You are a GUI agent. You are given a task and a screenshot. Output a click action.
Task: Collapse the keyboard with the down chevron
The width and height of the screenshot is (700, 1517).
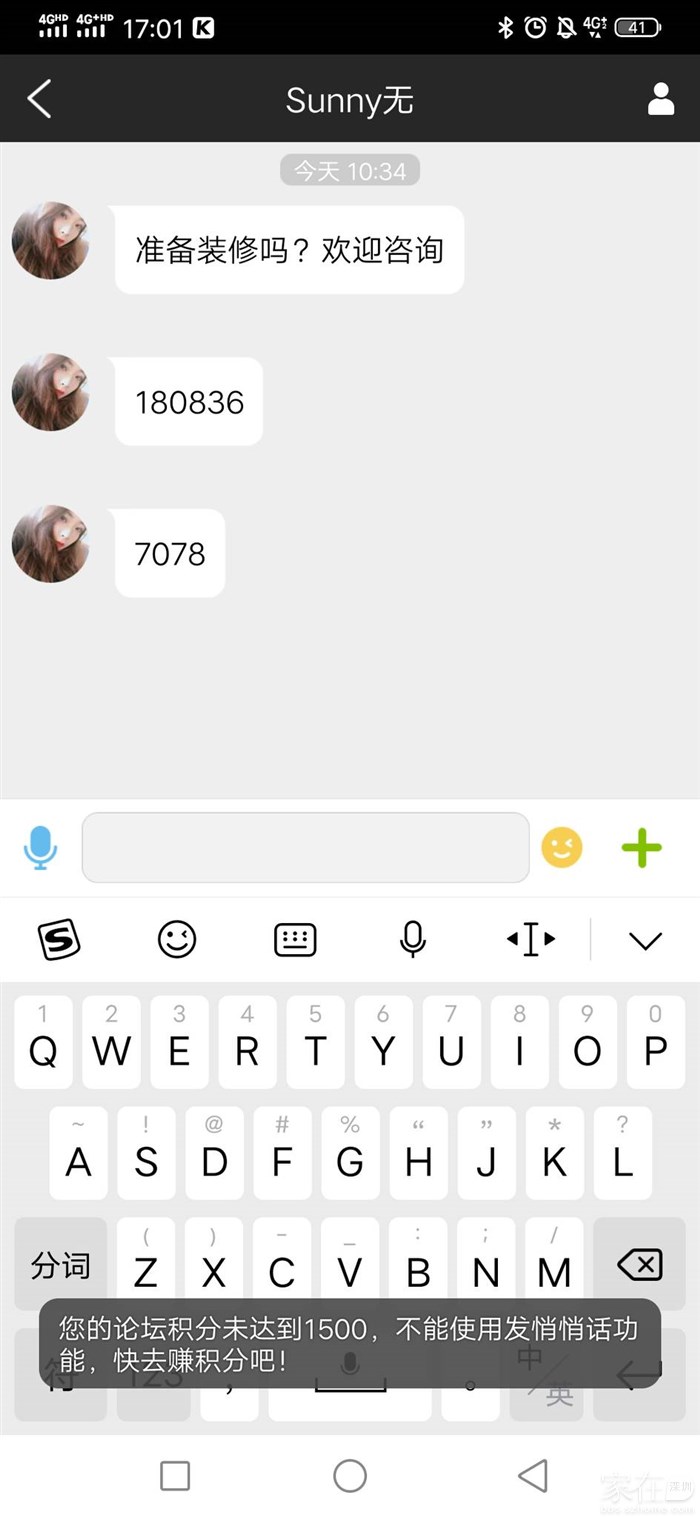pos(645,939)
